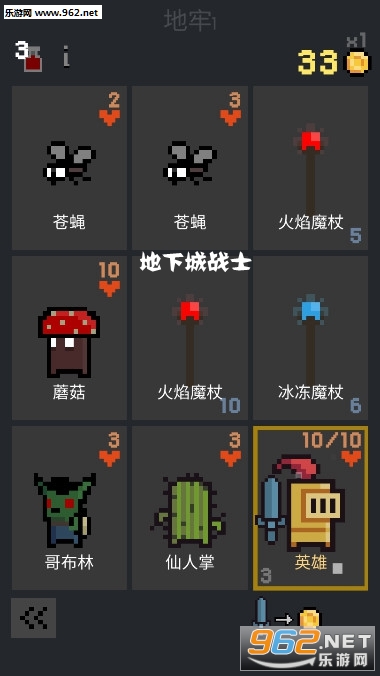
Task: Tap the hero card
Action: click(311, 508)
